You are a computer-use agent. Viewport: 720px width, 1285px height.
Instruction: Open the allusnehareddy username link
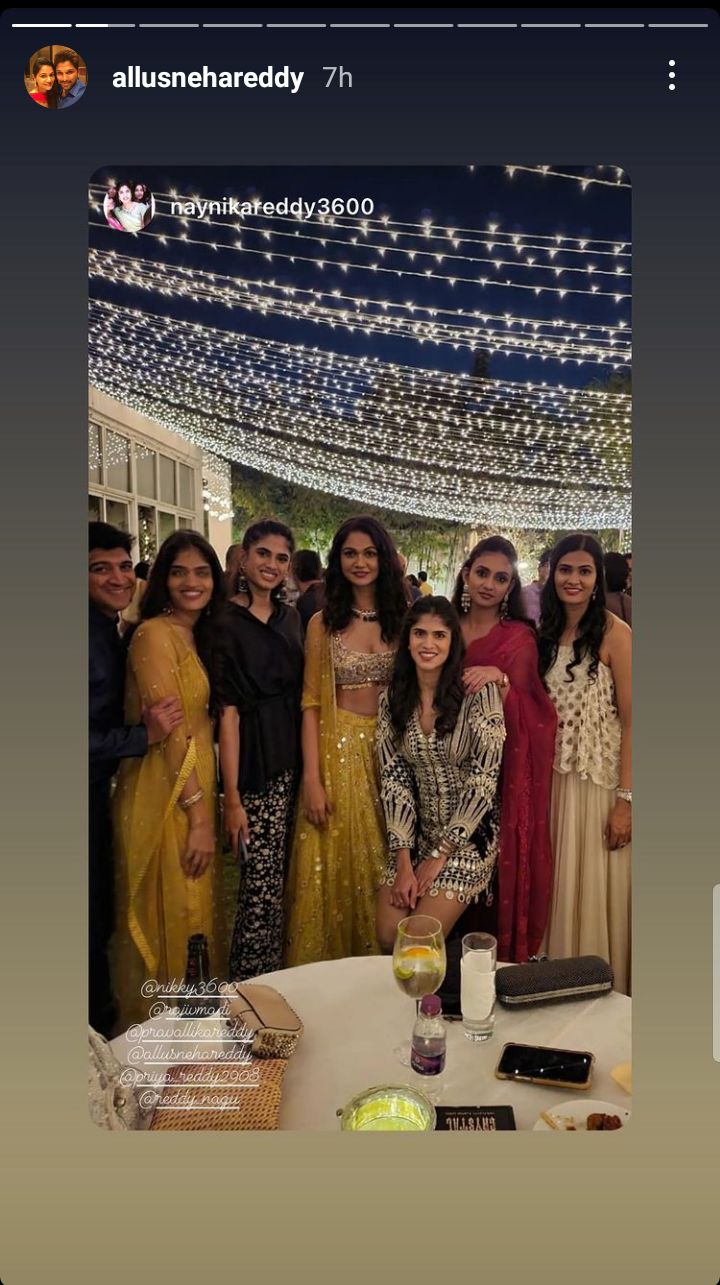pyautogui.click(x=207, y=78)
